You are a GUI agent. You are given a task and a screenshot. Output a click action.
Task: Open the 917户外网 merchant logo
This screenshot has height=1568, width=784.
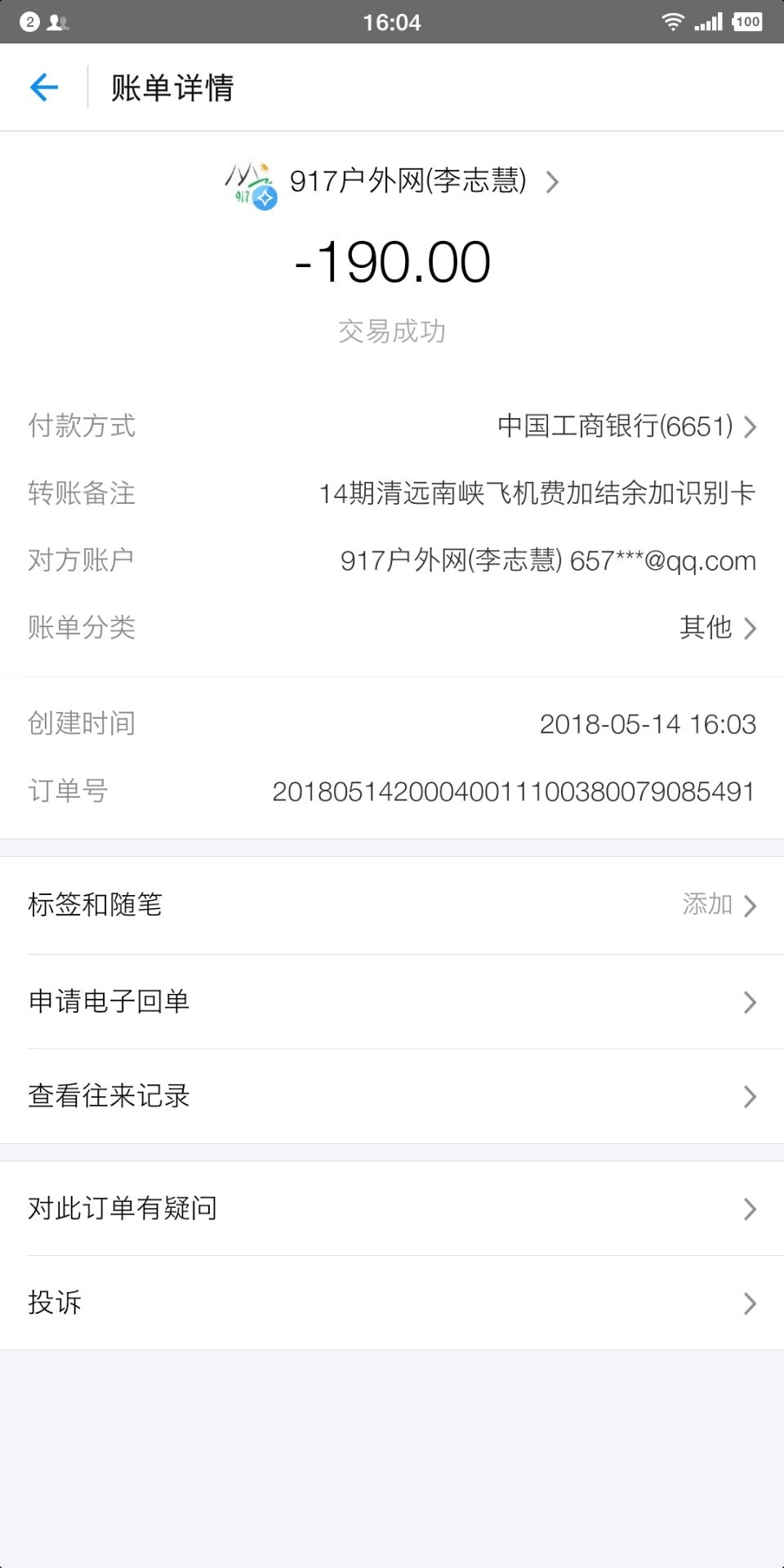pyautogui.click(x=251, y=182)
